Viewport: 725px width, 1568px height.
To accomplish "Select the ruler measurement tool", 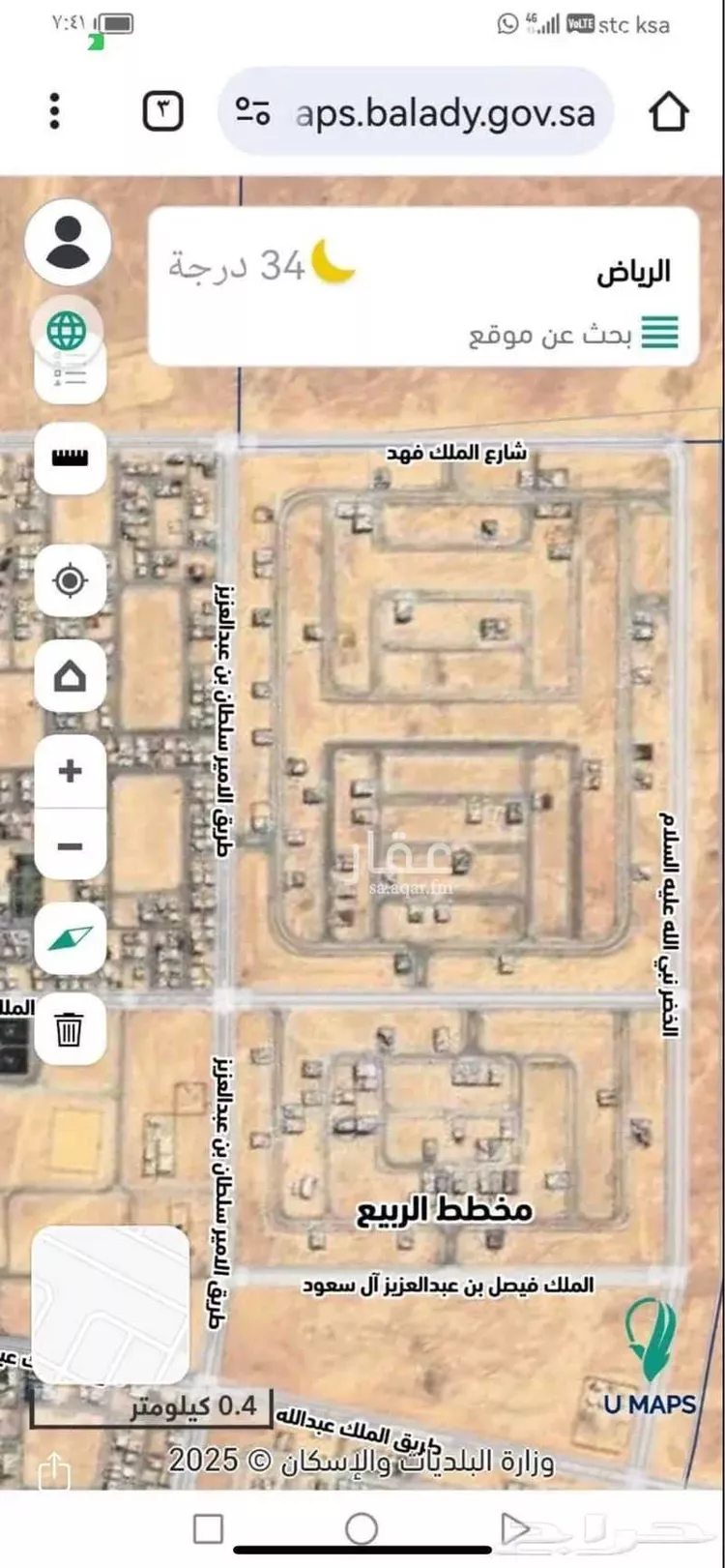I will coord(70,458).
